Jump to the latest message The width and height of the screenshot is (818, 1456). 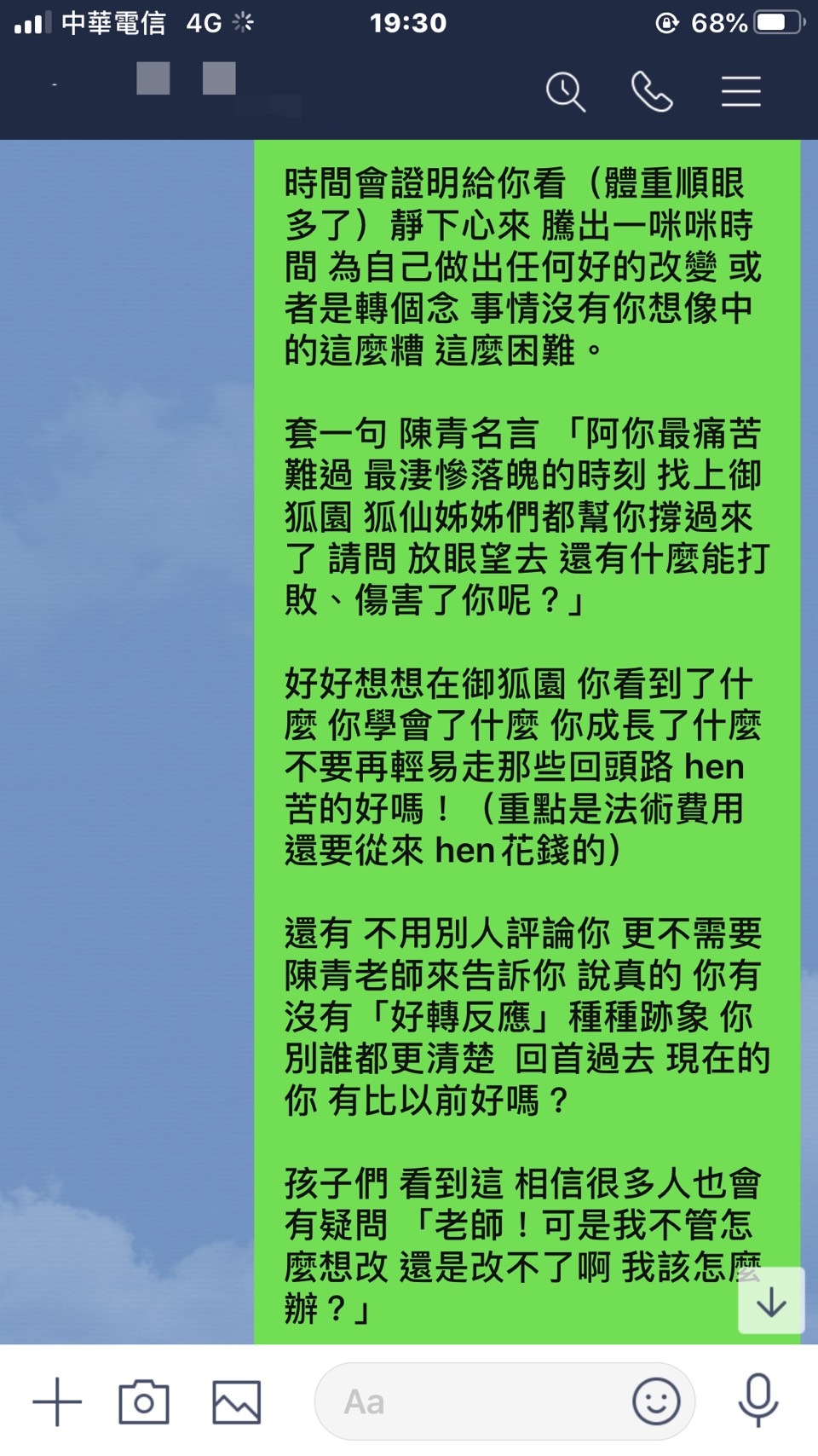(x=771, y=1301)
